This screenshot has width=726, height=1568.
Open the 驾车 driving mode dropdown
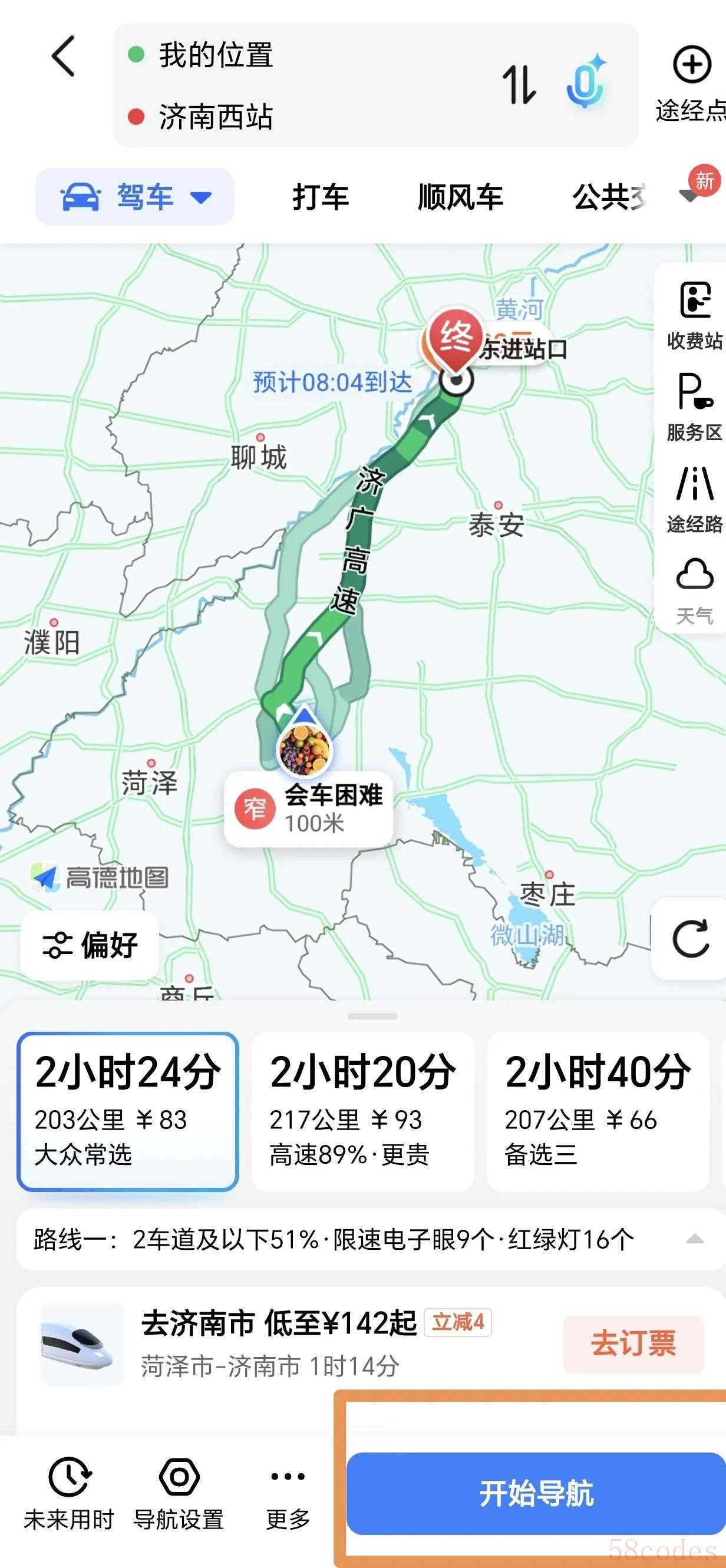point(135,197)
